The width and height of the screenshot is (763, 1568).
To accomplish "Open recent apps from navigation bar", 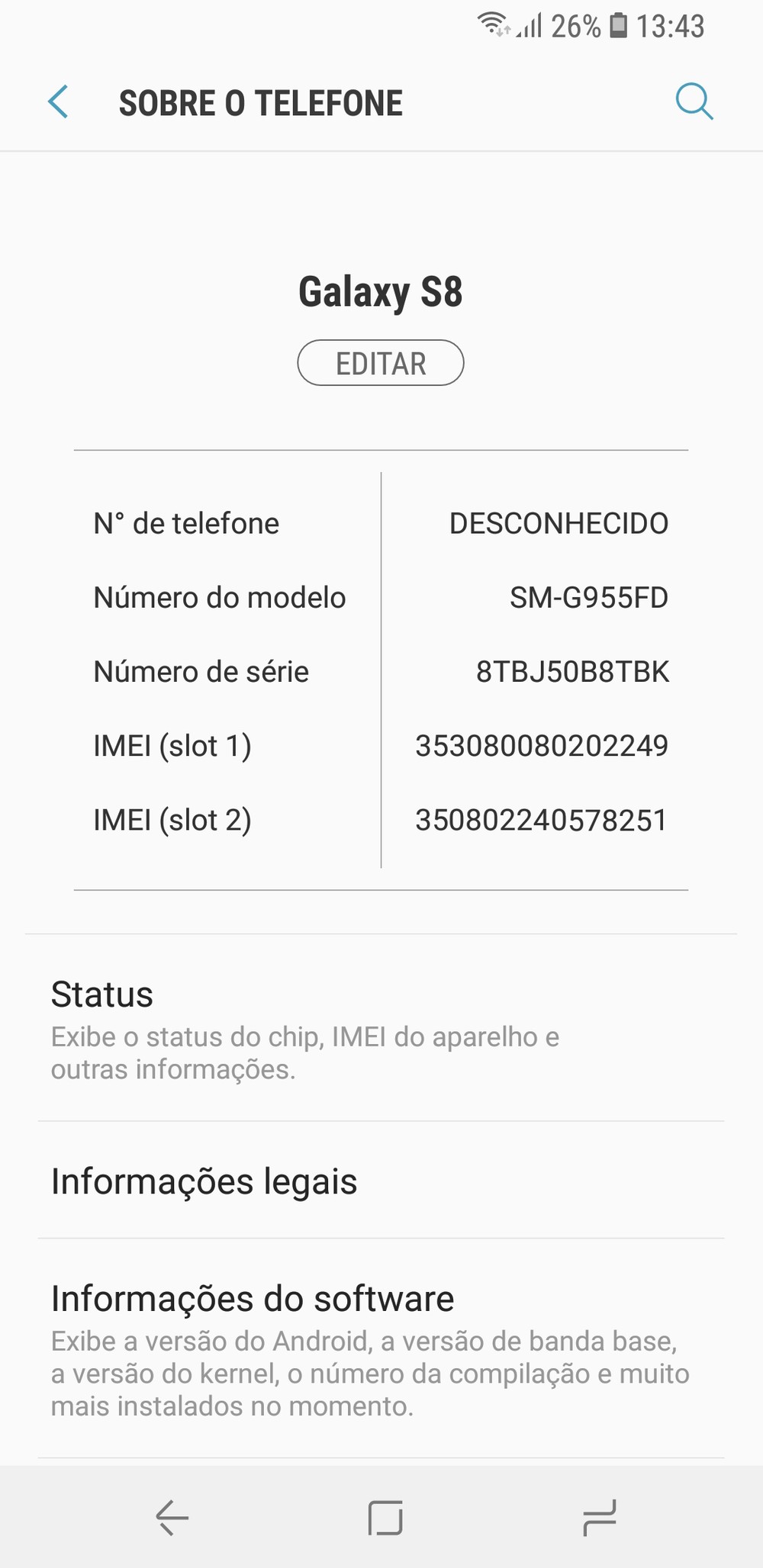I will pyautogui.click(x=600, y=1517).
